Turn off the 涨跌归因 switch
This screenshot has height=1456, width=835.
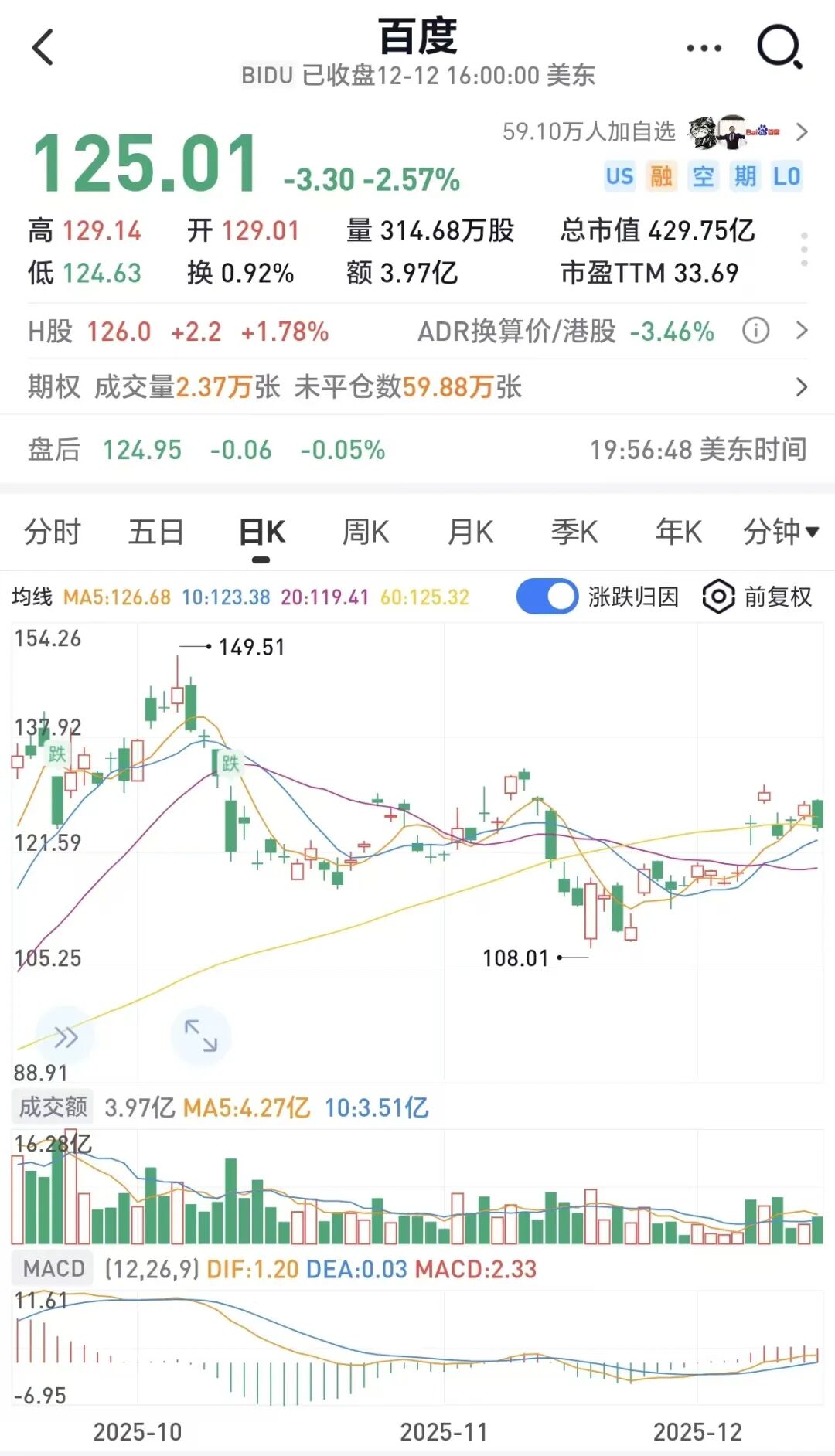click(x=547, y=597)
